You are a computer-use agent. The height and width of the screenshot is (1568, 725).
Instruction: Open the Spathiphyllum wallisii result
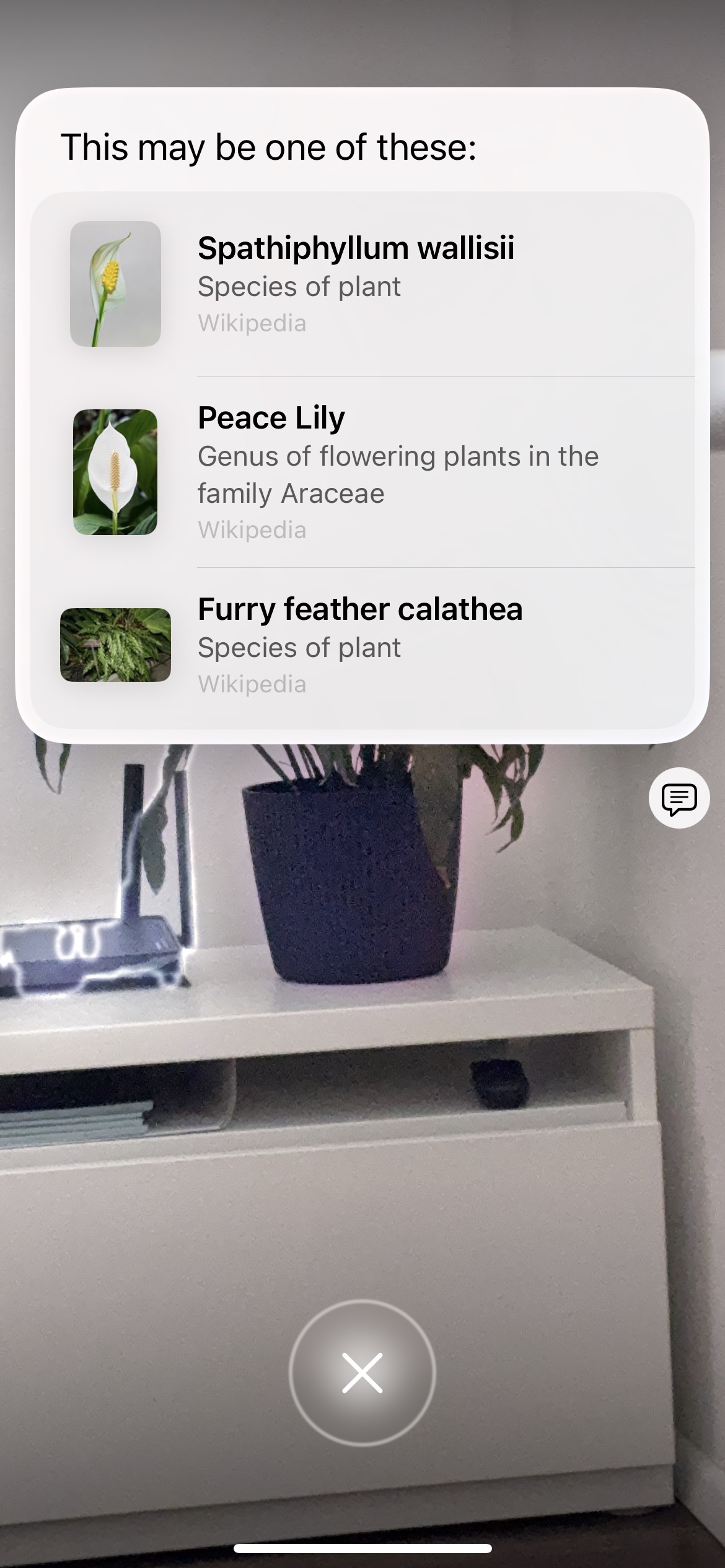(x=362, y=284)
